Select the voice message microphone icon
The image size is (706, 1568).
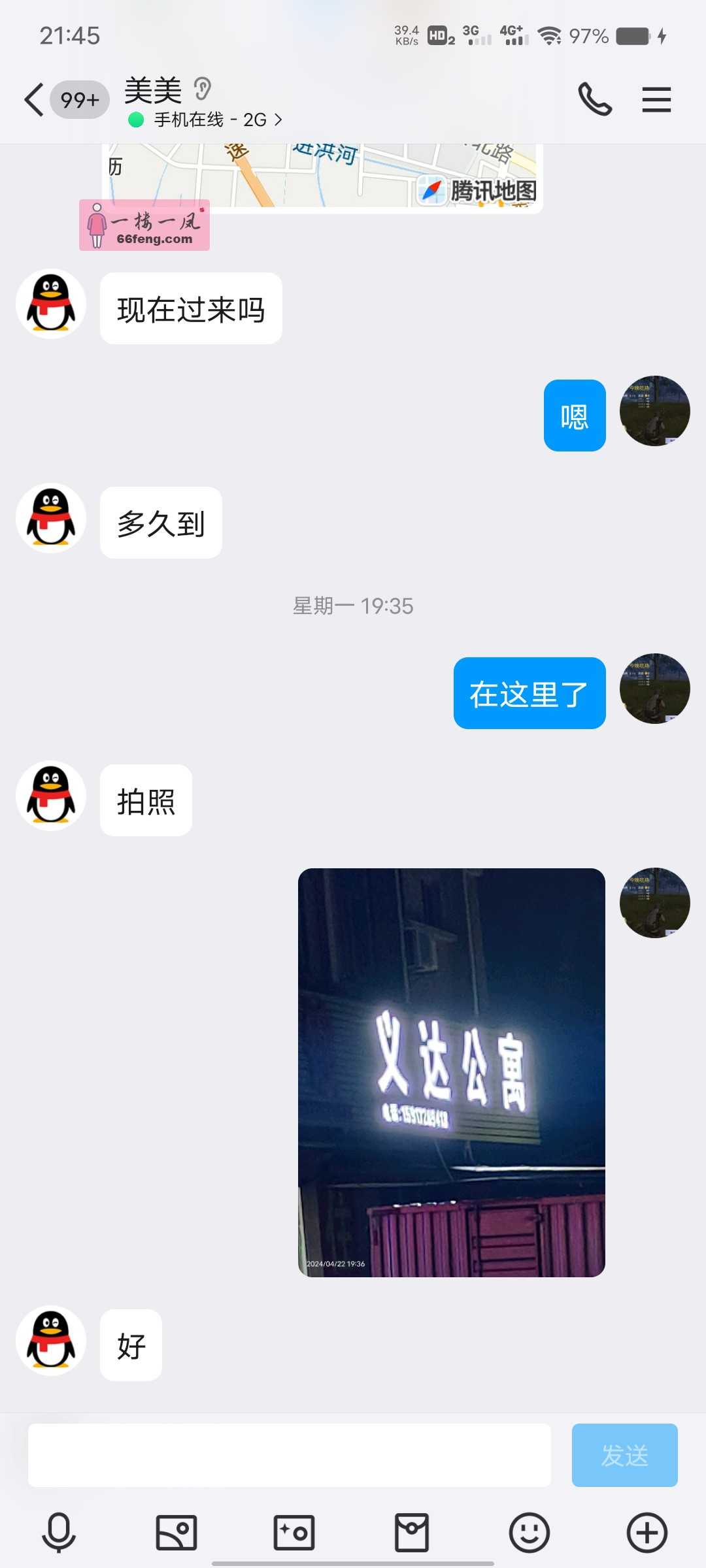click(59, 1532)
